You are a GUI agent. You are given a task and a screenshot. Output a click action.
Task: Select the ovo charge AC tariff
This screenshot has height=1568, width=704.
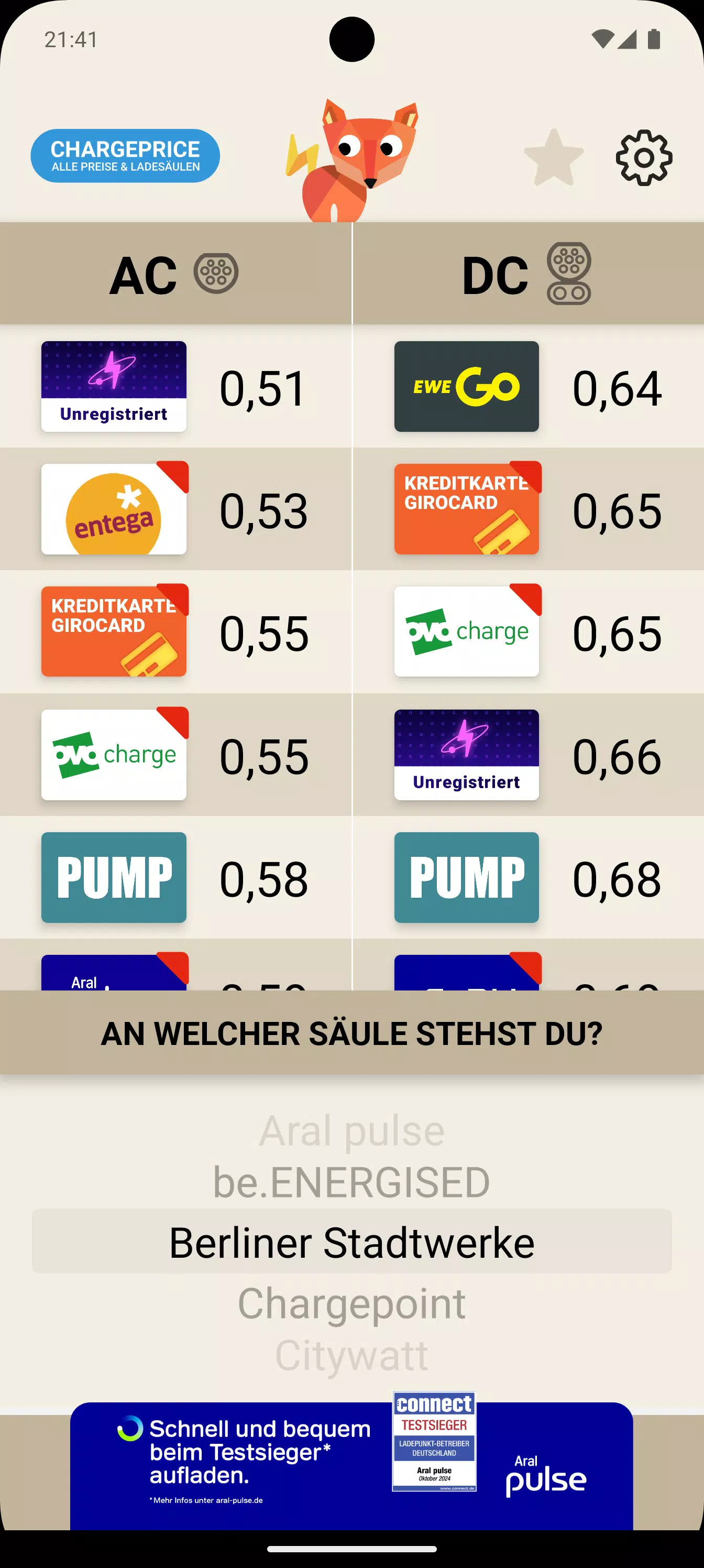114,754
